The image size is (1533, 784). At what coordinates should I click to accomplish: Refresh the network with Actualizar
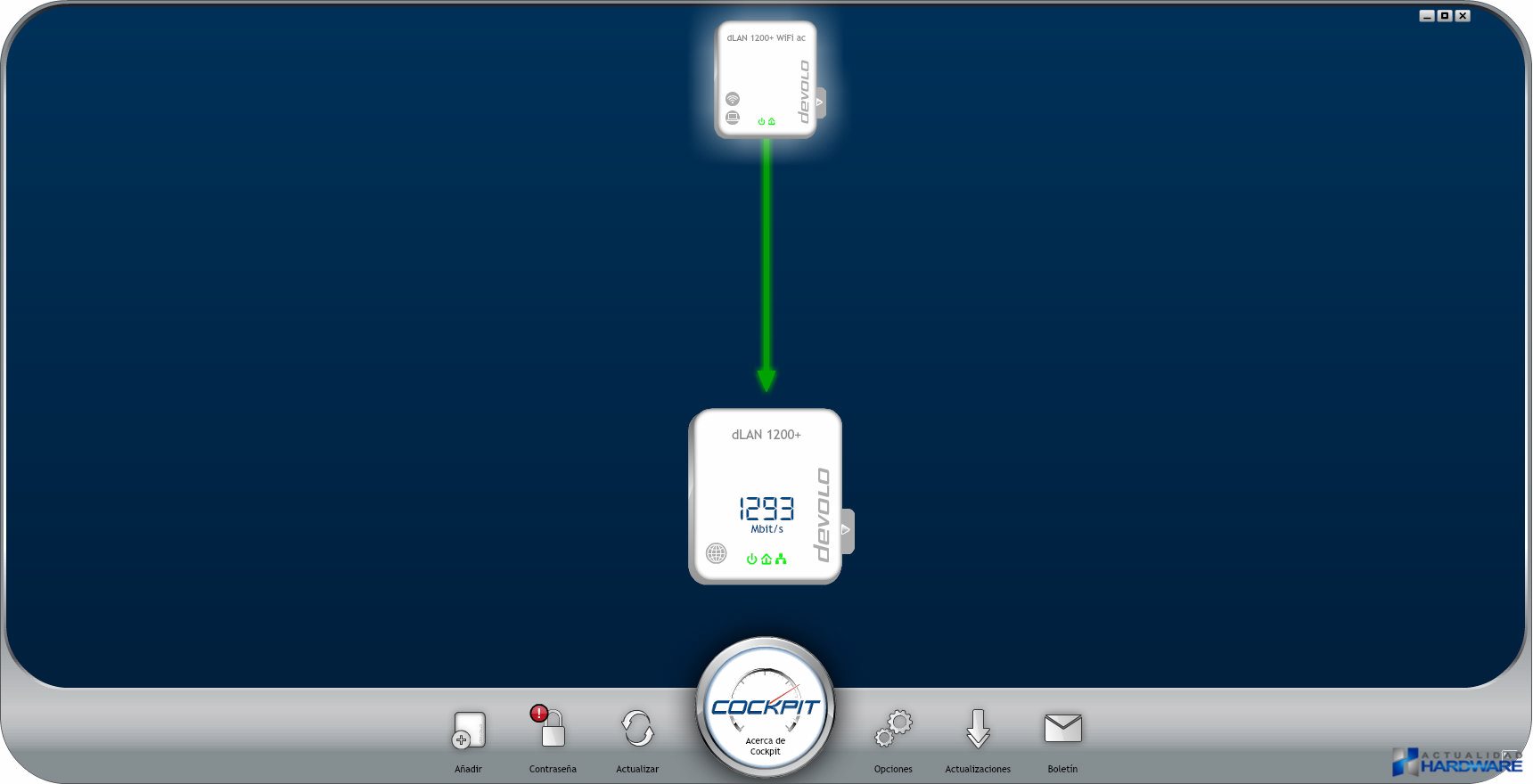(637, 729)
